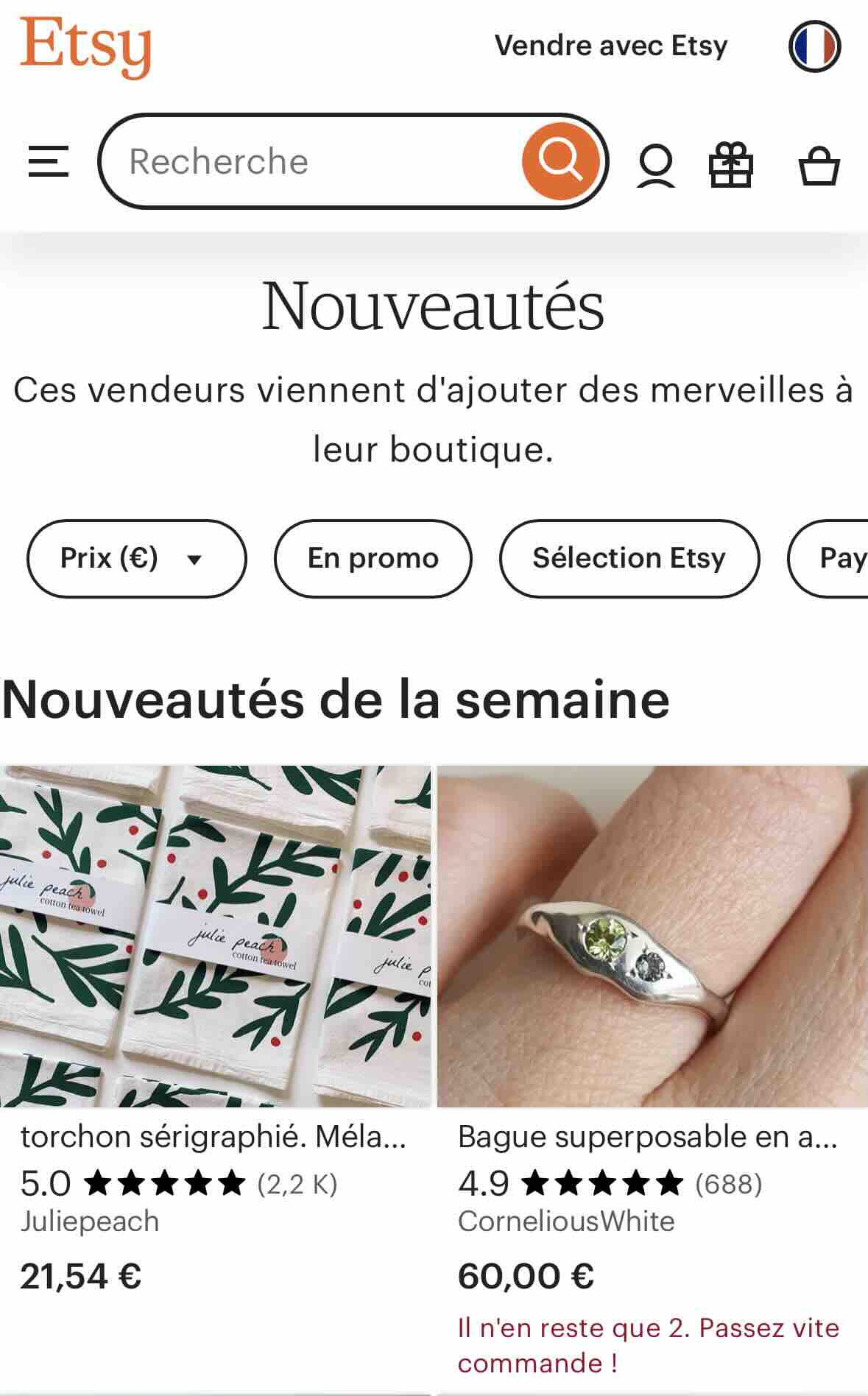The image size is (868, 1396).
Task: Expand the price dropdown arrow
Action: coord(194,560)
